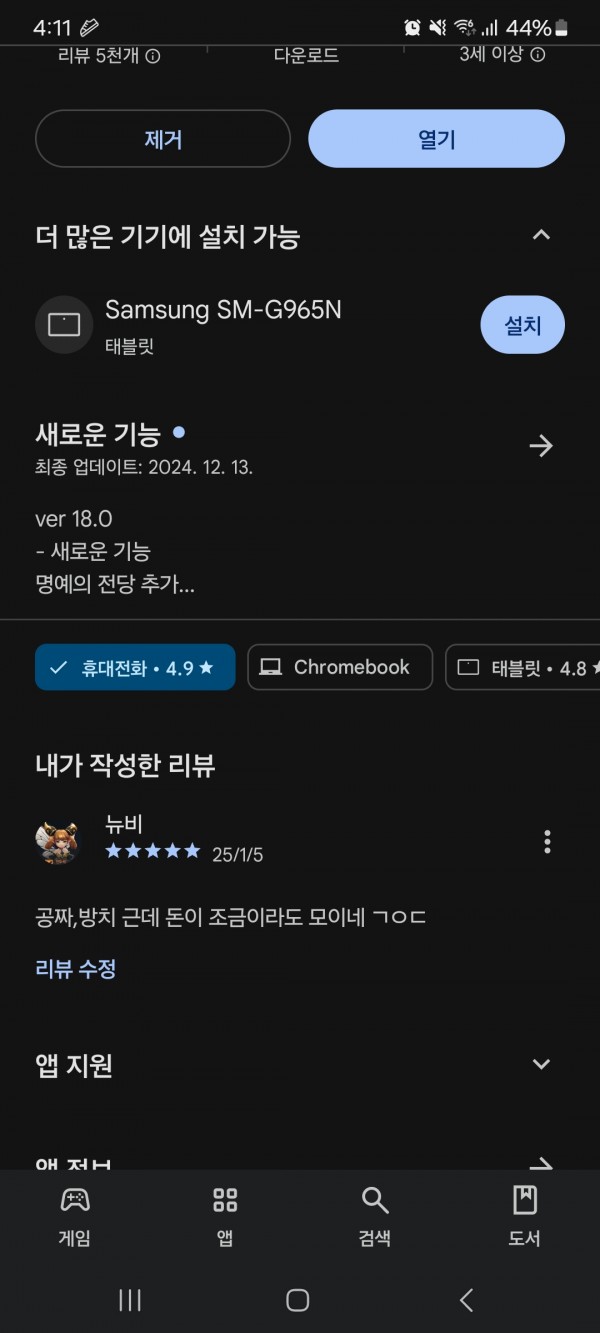600x1333 pixels.
Task: Open 새로운 기능 details arrow
Action: [541, 446]
